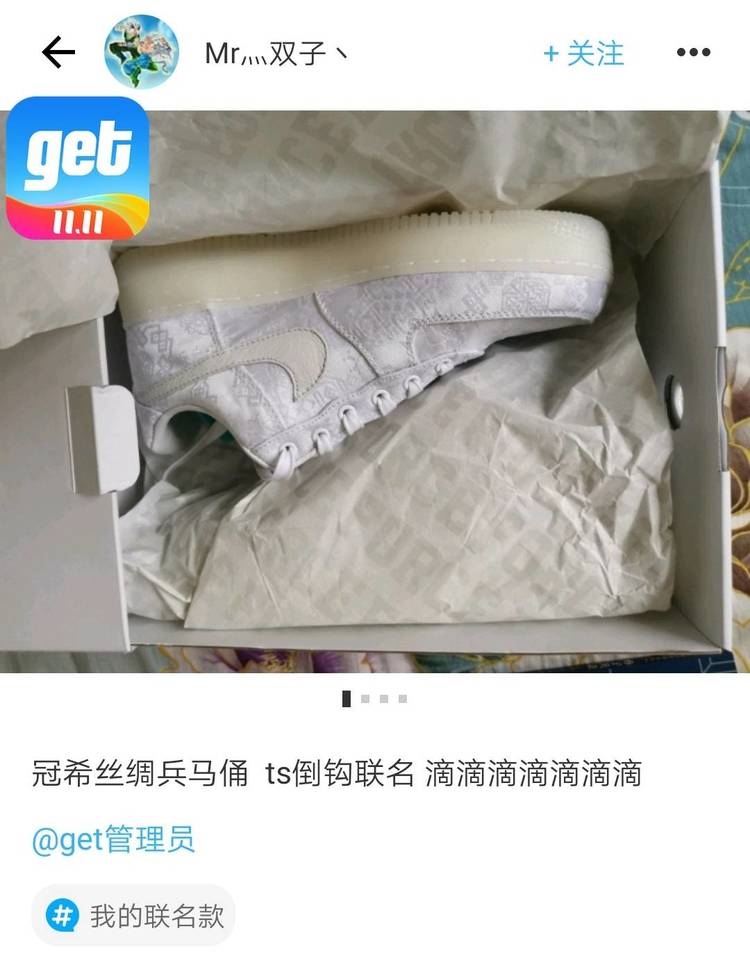The height and width of the screenshot is (965, 750).
Task: Open the three-dot overflow menu
Action: point(693,53)
